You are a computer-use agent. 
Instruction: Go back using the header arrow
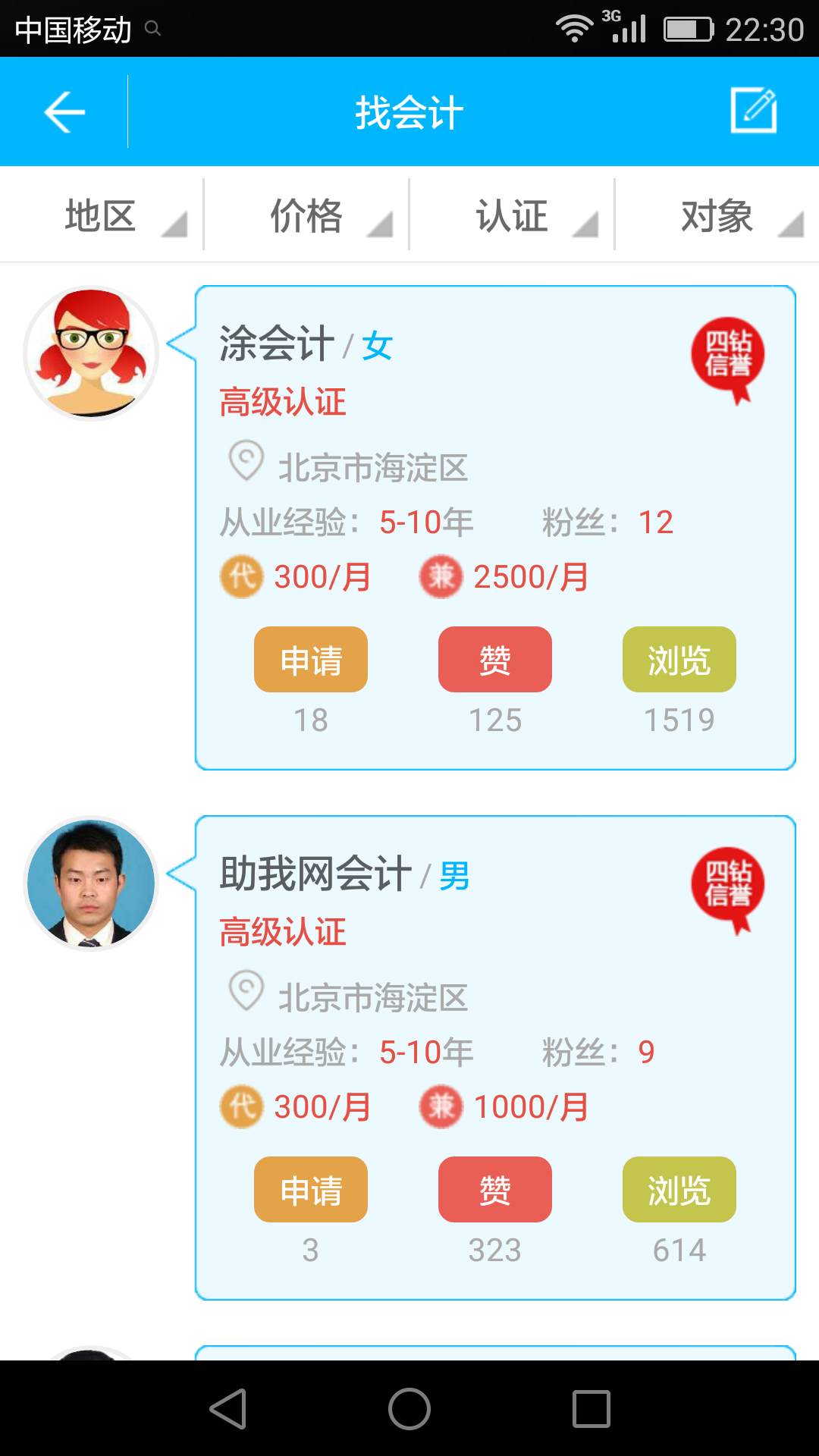pos(64,112)
